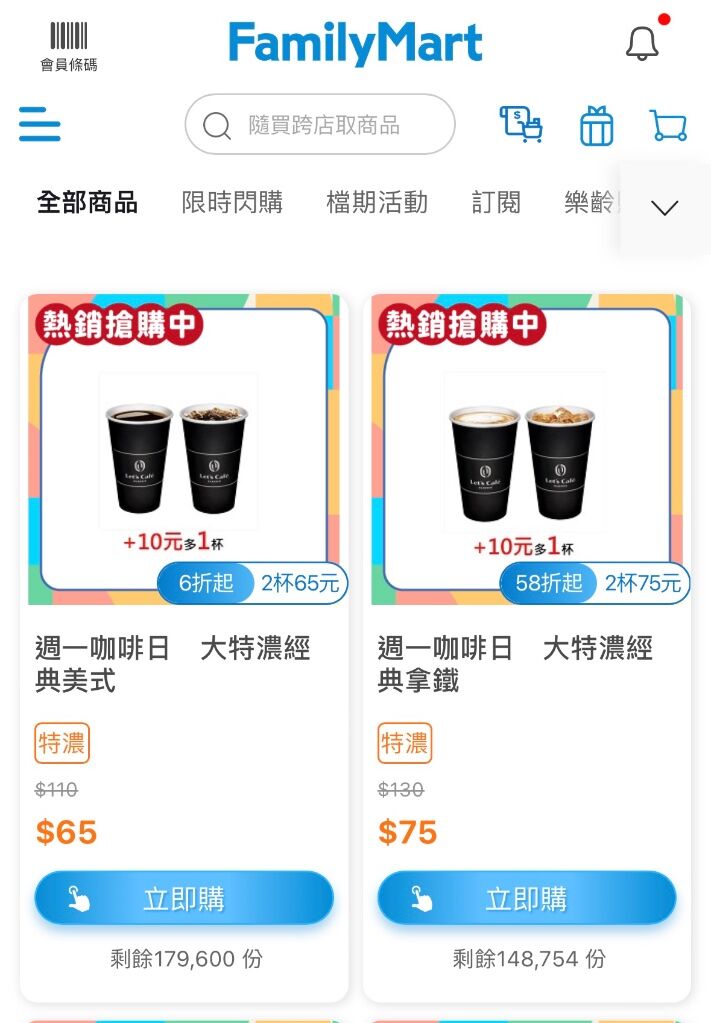The width and height of the screenshot is (711, 1023).
Task: Expand the category list chevron
Action: [x=664, y=208]
